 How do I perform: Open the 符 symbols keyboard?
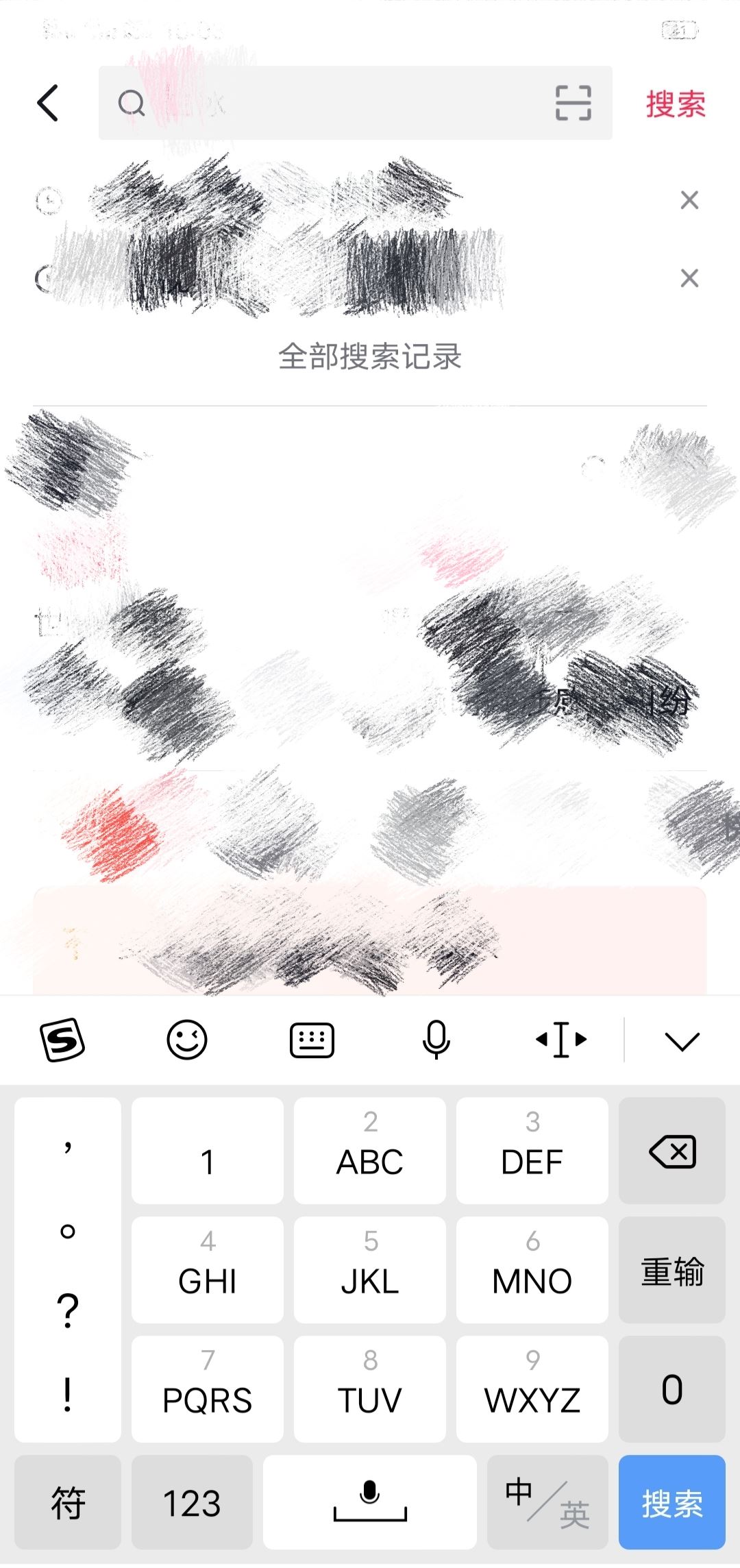(68, 1503)
